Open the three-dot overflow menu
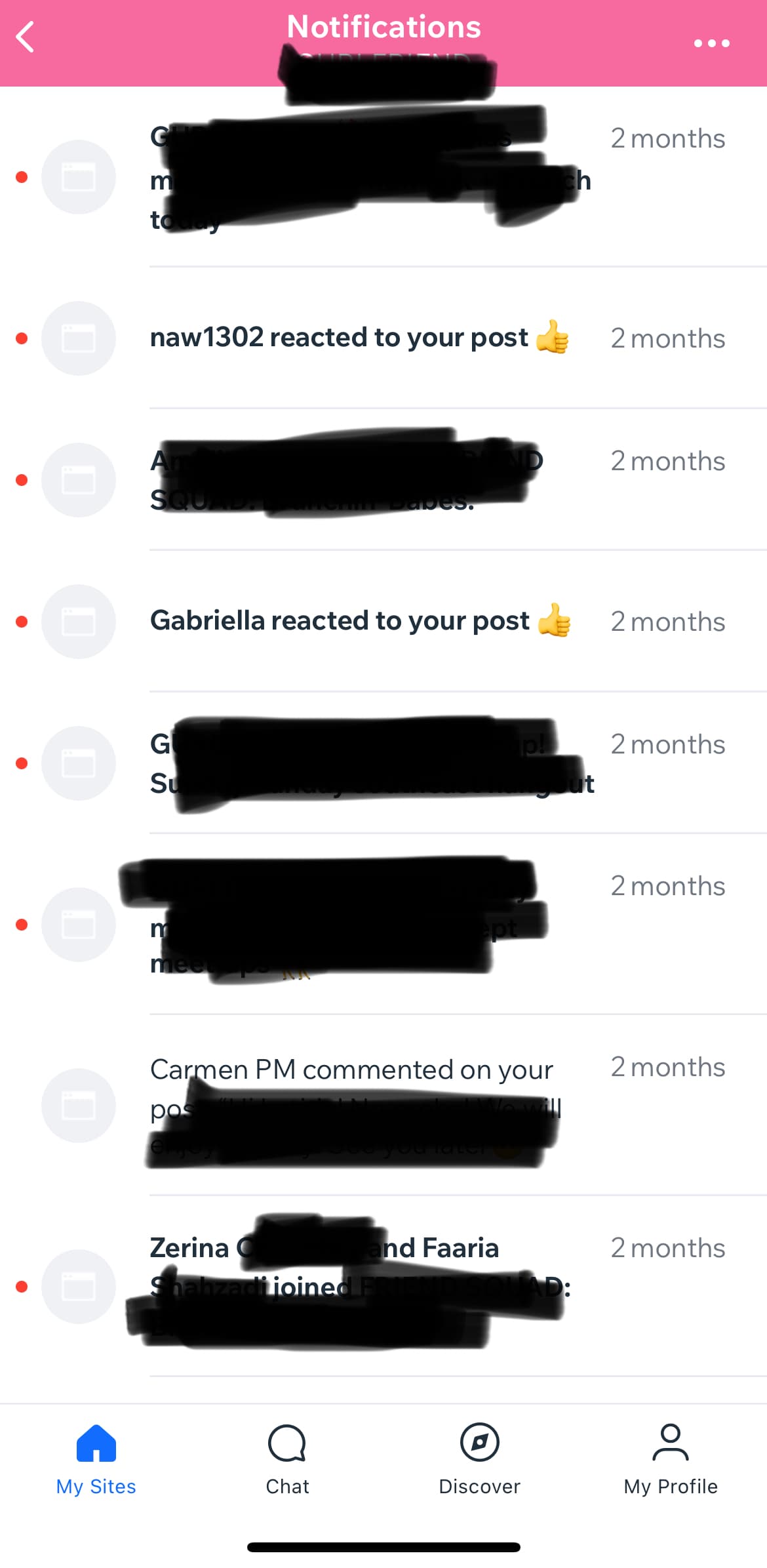 click(x=711, y=43)
